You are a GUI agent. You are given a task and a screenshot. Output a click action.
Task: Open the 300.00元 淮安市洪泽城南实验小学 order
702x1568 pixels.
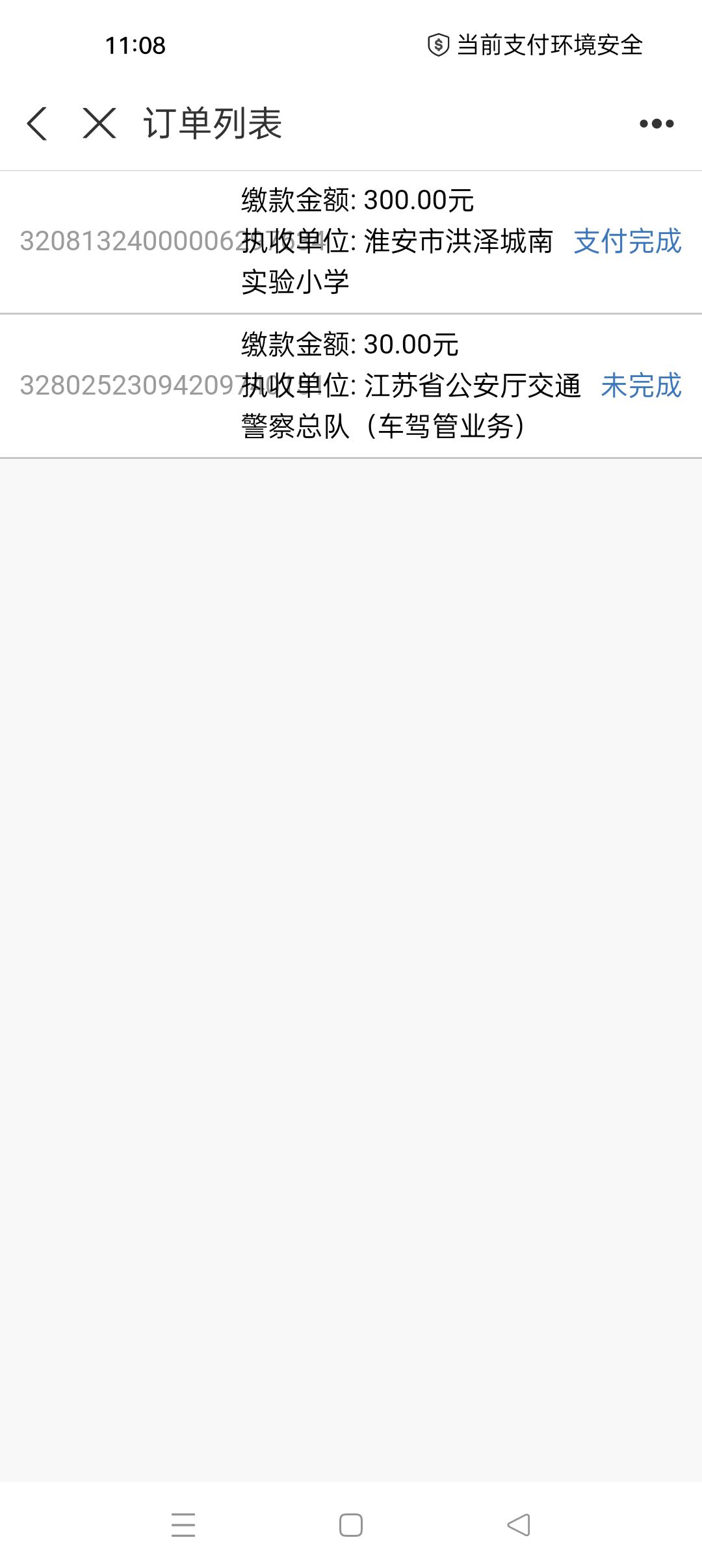[351, 242]
